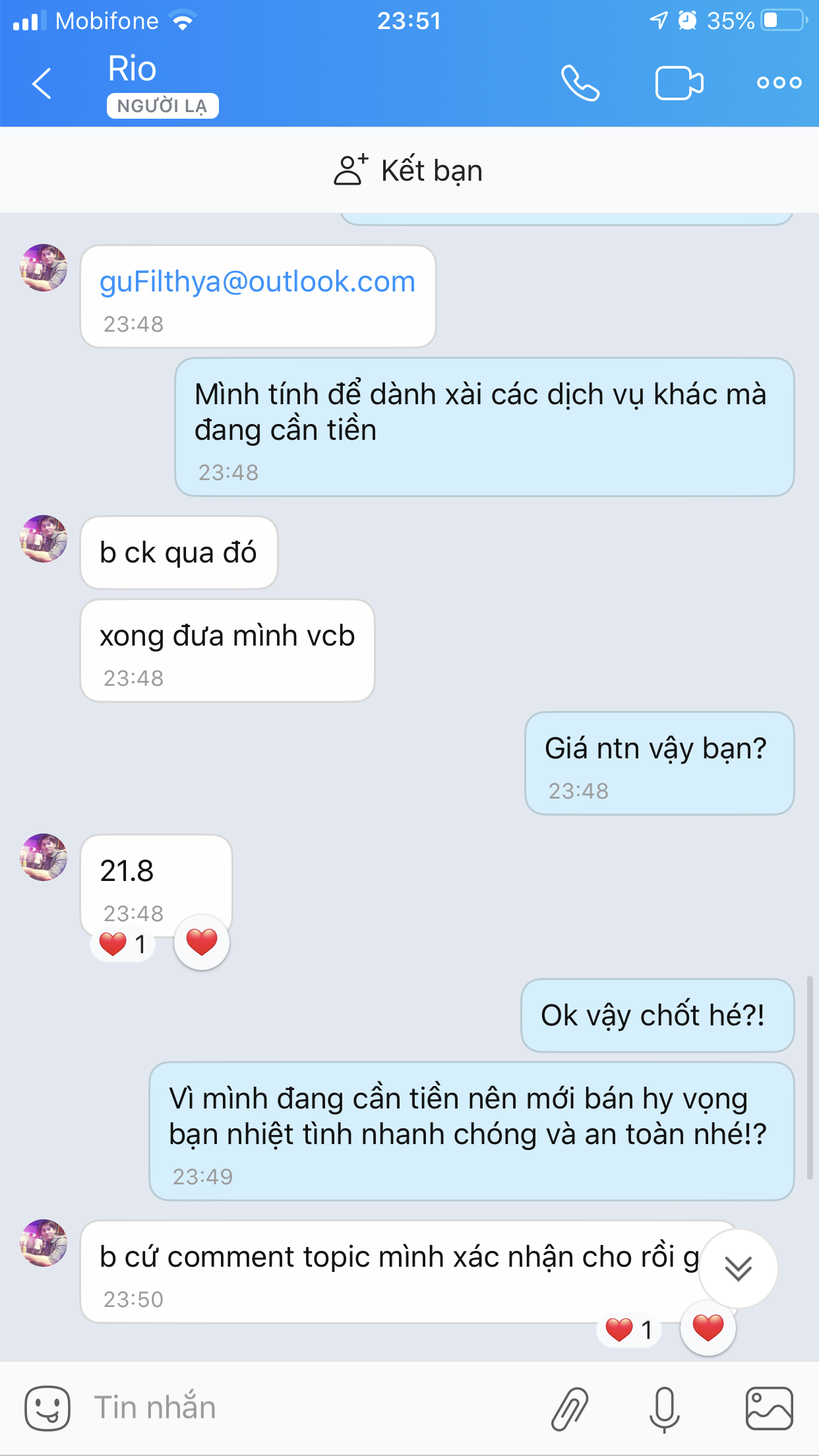Open the three-dot chat options menu
Image resolution: width=819 pixels, height=1456 pixels.
(779, 83)
